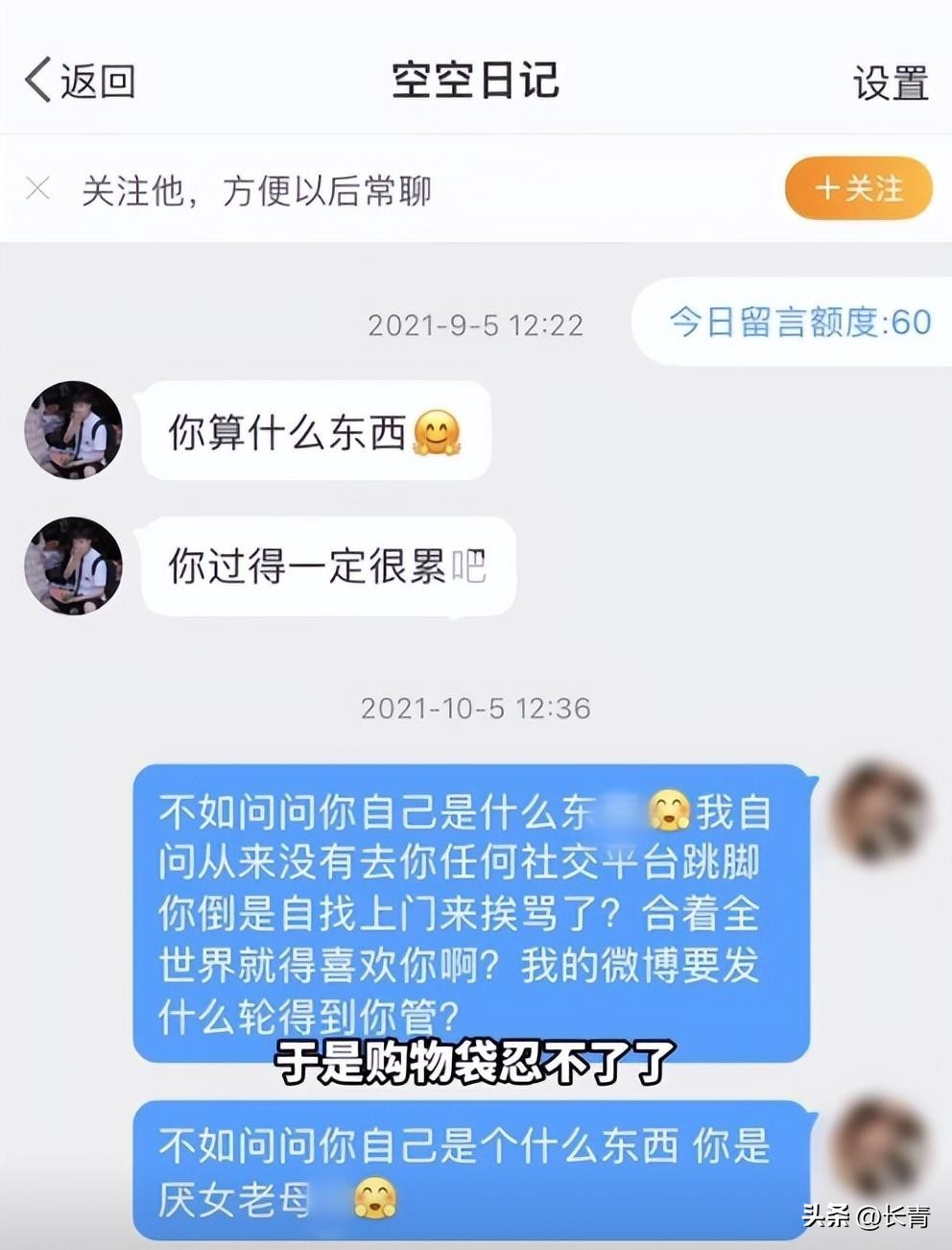The height and width of the screenshot is (1250, 952).
Task: Open 设置 in the top bar
Action: 891,83
